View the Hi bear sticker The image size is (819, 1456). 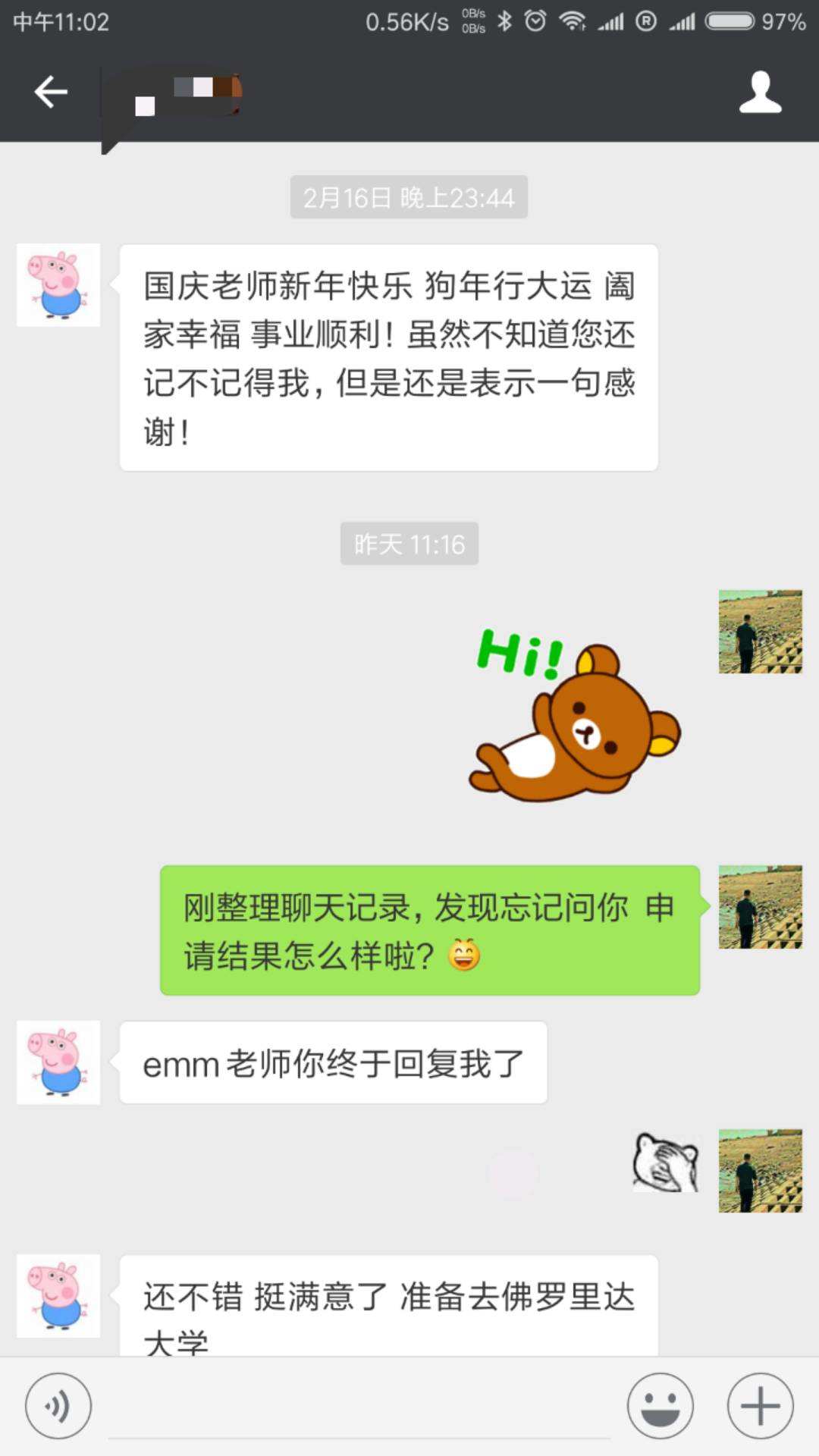click(576, 714)
